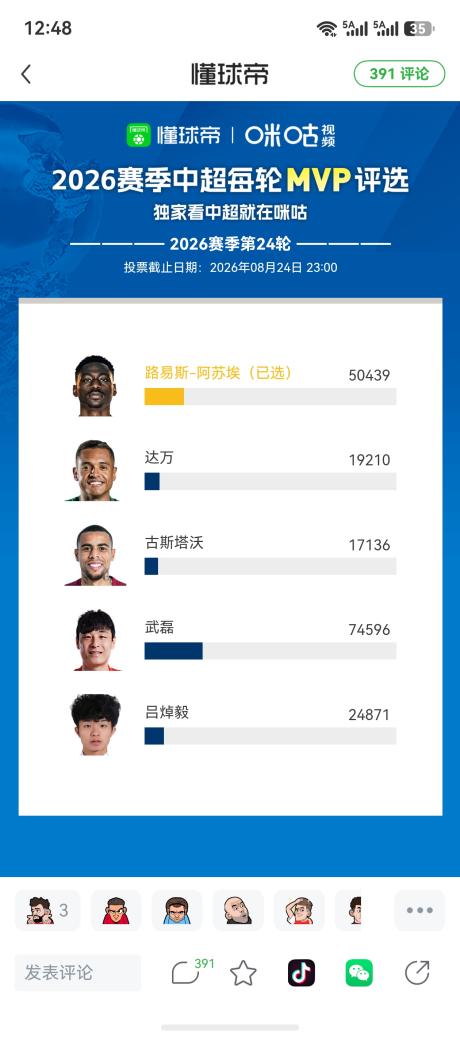React with the red-shirt angry emoji
The image size is (460, 1038).
coord(116,910)
